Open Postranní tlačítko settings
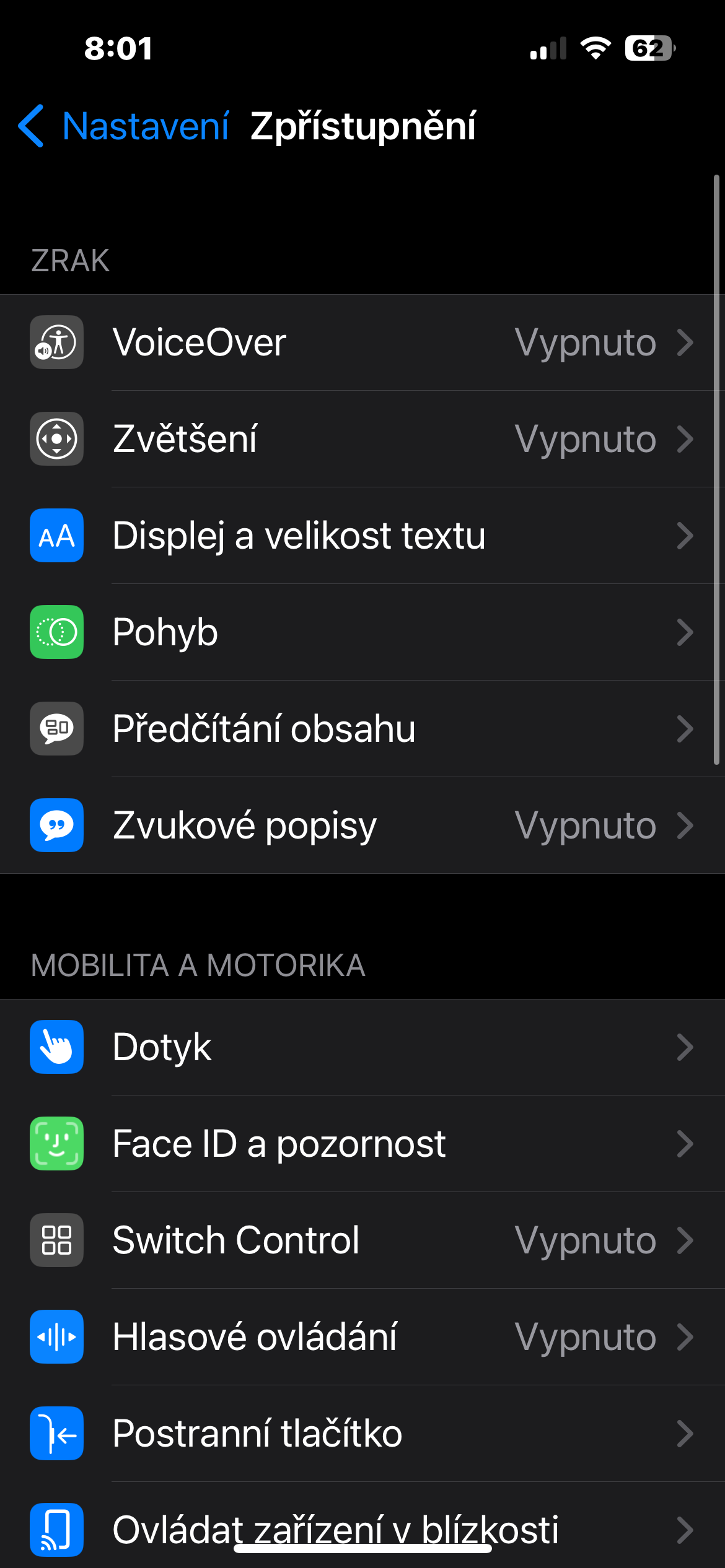Image resolution: width=725 pixels, height=1568 pixels. coord(362,1434)
